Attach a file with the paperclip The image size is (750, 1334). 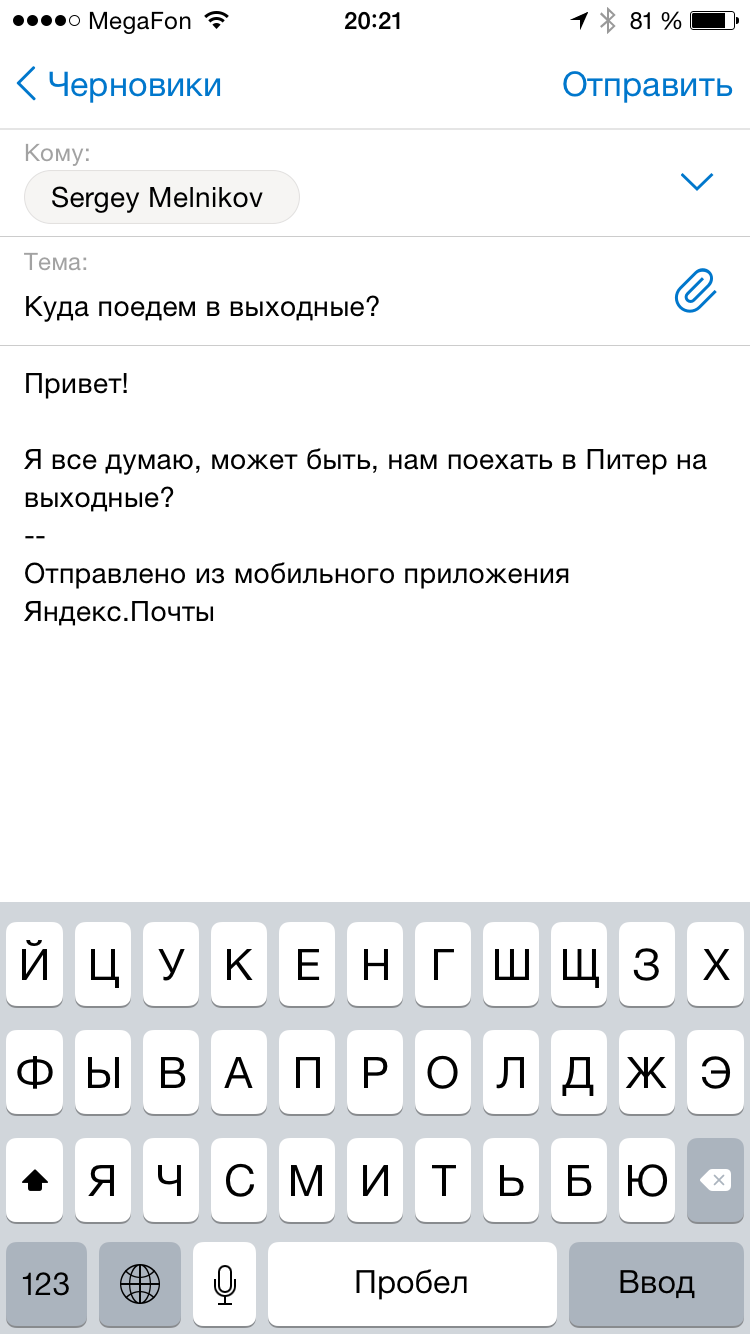pyautogui.click(x=696, y=292)
